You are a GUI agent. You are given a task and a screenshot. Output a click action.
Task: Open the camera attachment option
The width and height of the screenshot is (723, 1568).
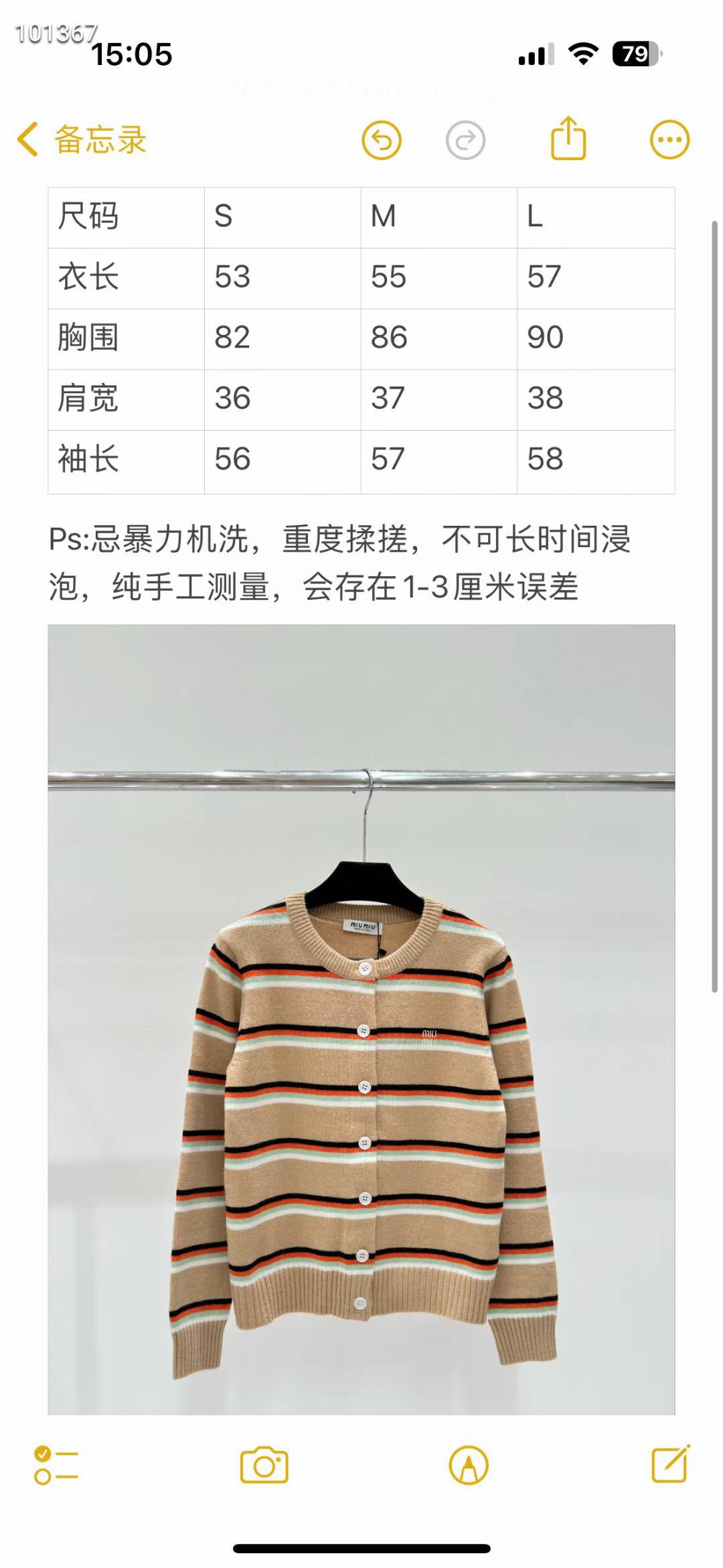264,1466
